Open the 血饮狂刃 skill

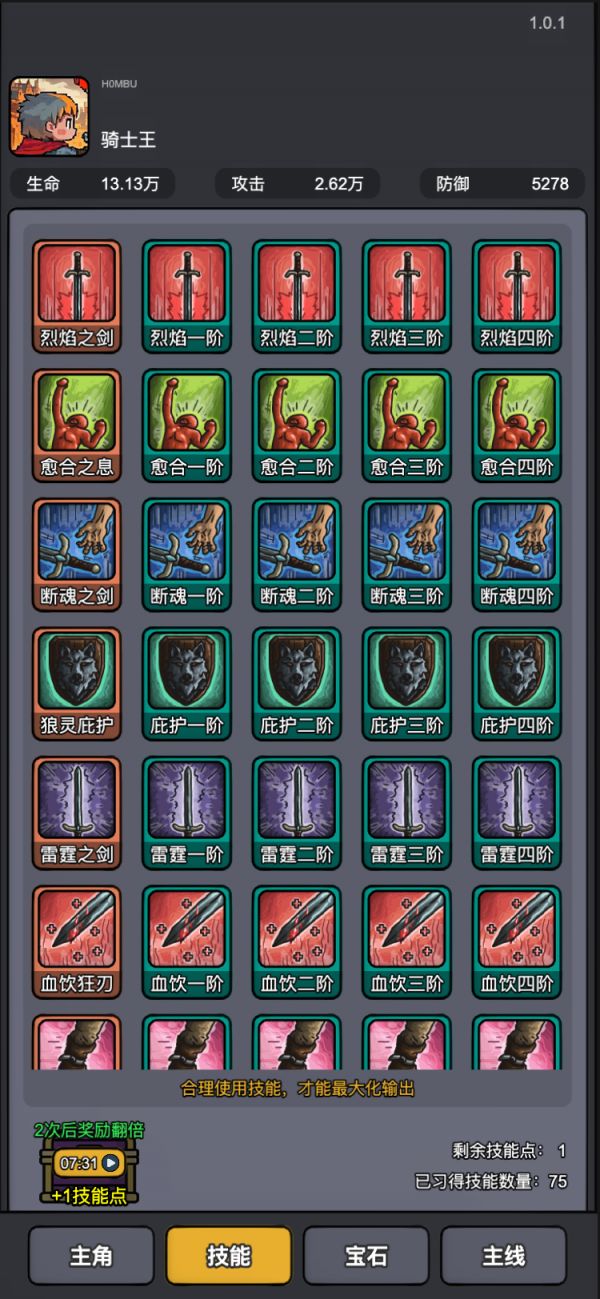point(77,941)
